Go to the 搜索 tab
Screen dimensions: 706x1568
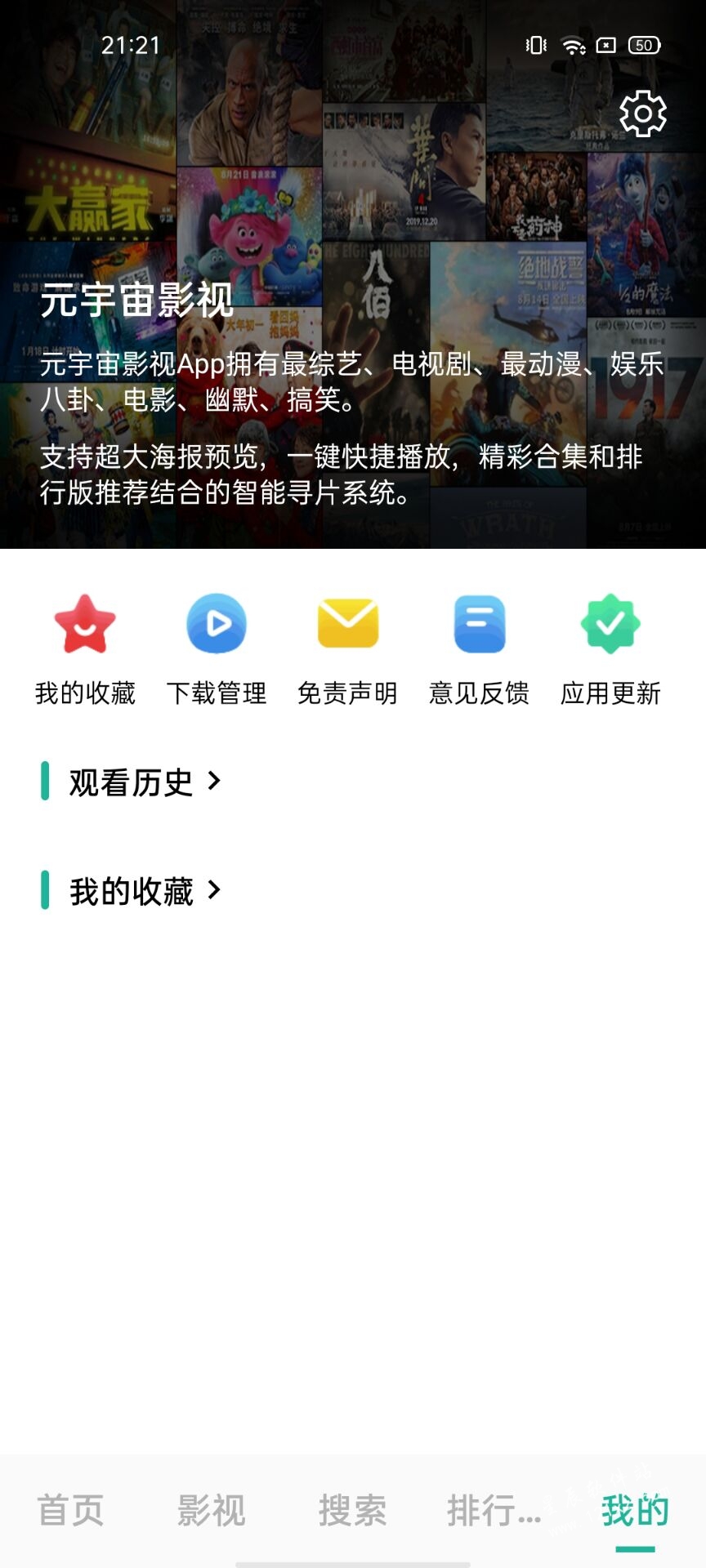coord(352,1511)
